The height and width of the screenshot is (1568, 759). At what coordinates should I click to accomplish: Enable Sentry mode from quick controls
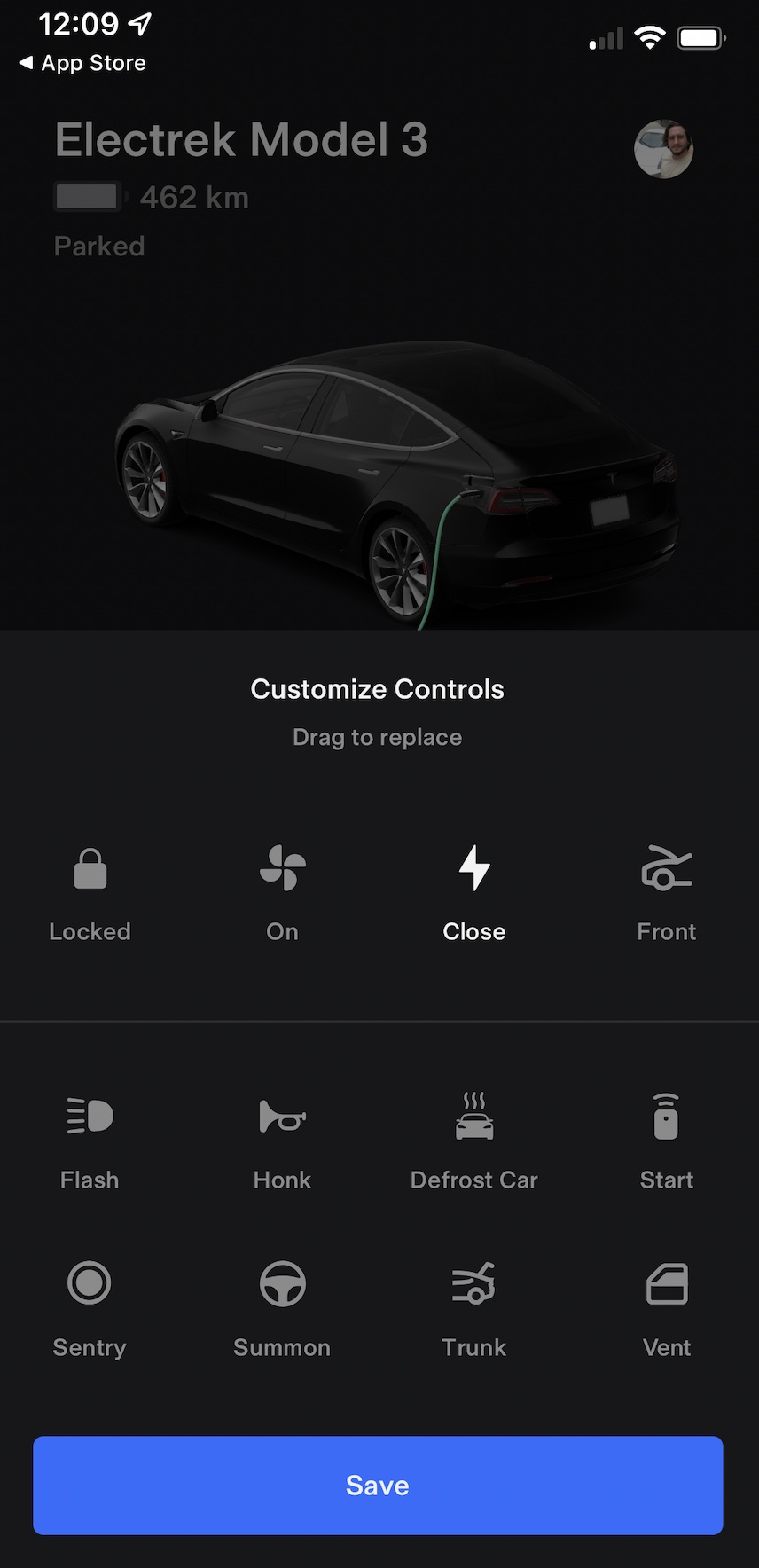[89, 1283]
